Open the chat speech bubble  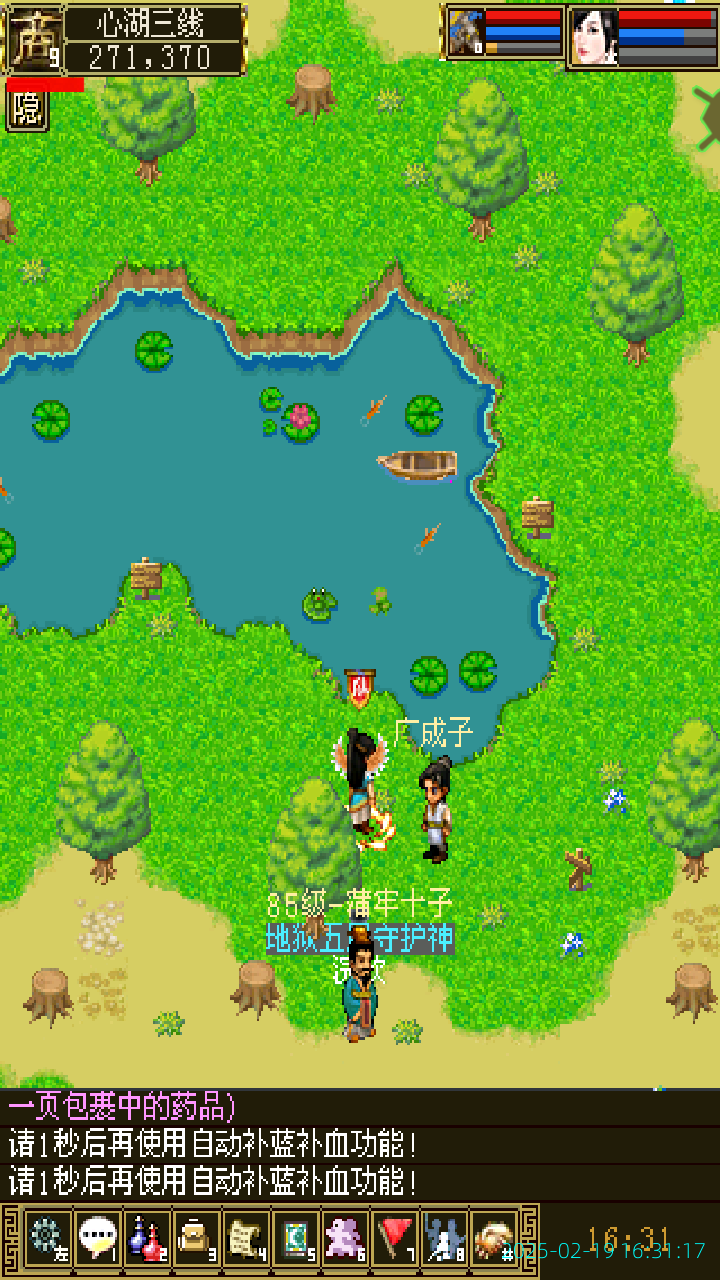[97, 1238]
